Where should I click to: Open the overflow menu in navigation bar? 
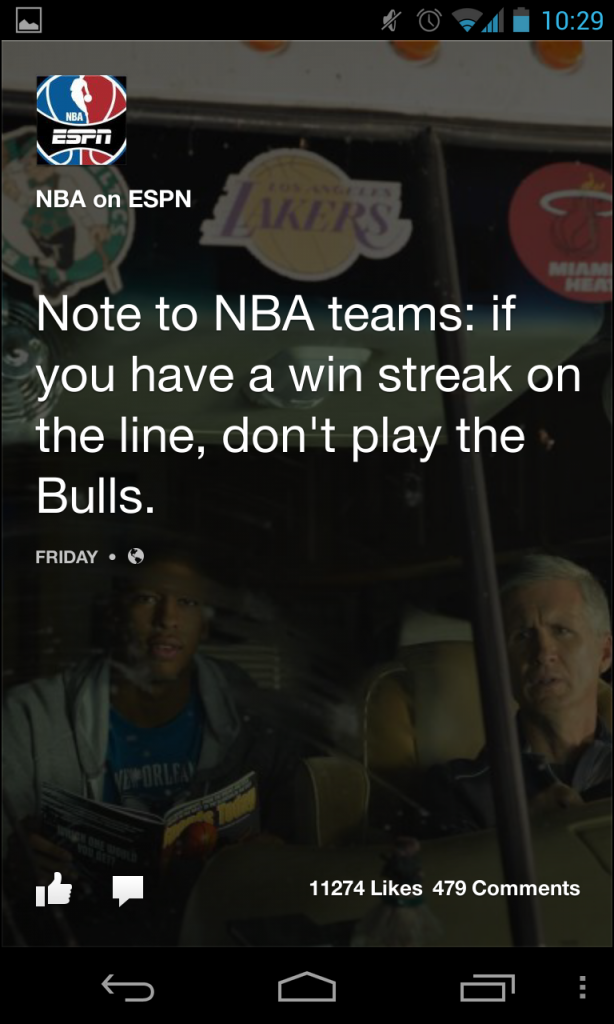(582, 987)
